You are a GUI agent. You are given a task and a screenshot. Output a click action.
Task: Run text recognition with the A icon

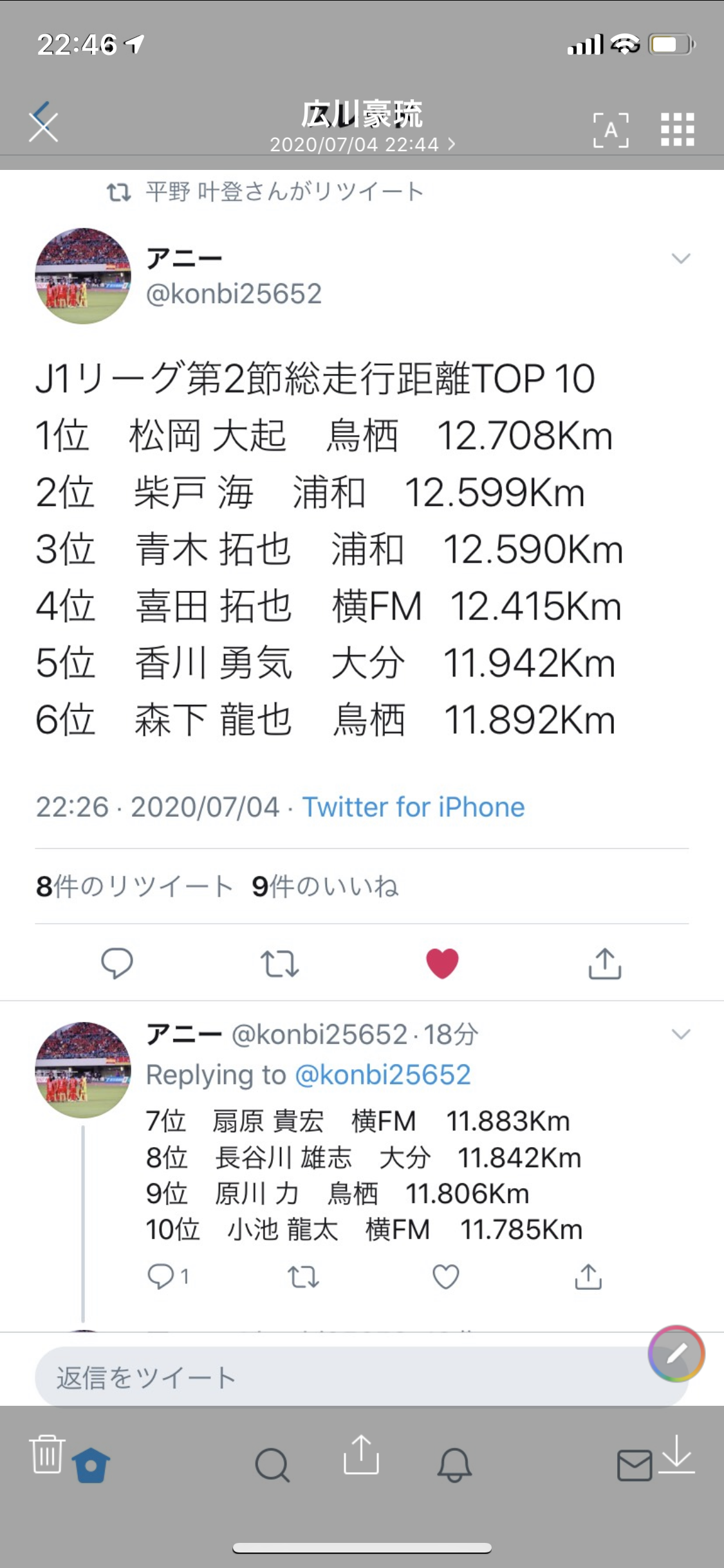[610, 131]
